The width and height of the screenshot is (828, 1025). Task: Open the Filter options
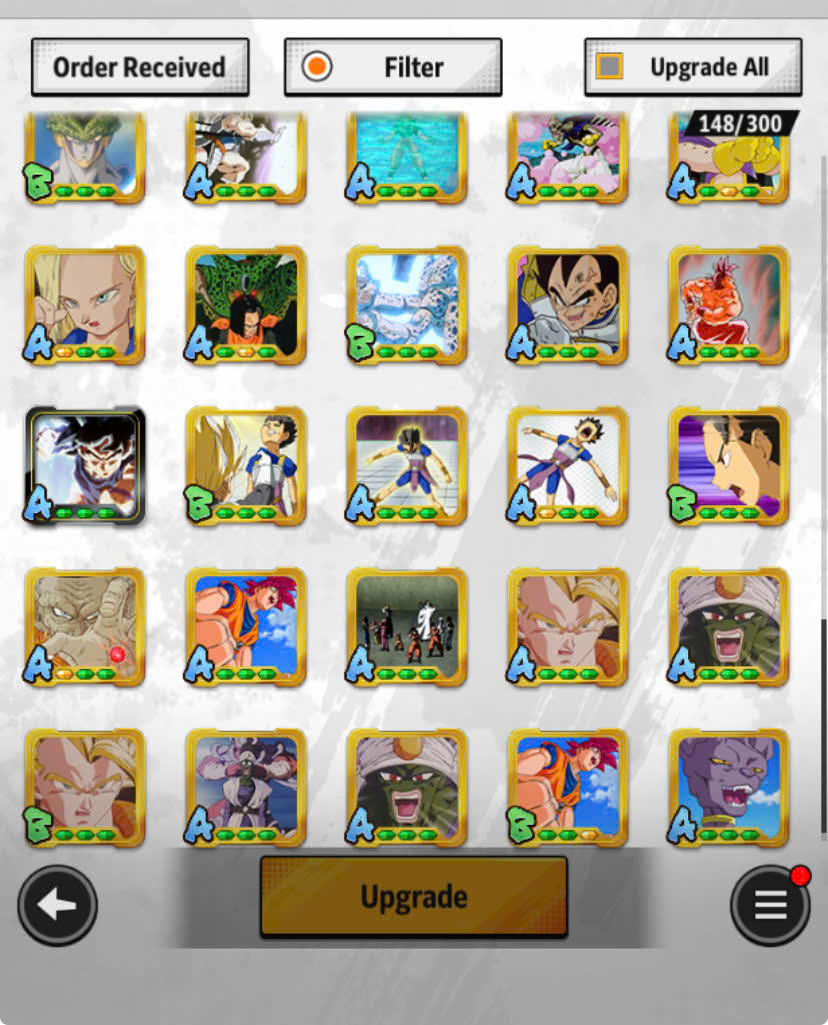coord(393,67)
